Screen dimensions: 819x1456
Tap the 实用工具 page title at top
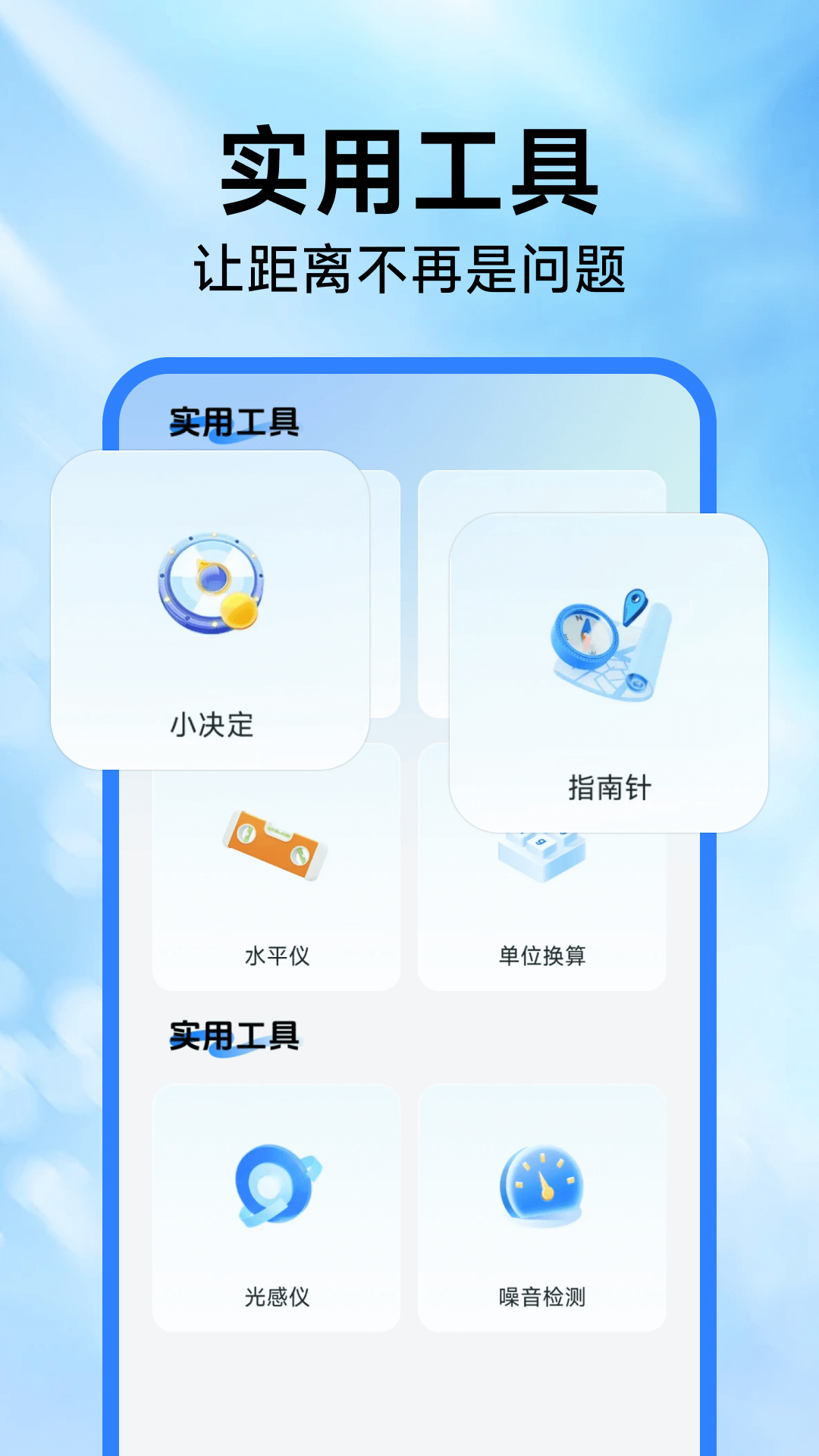pyautogui.click(x=409, y=173)
